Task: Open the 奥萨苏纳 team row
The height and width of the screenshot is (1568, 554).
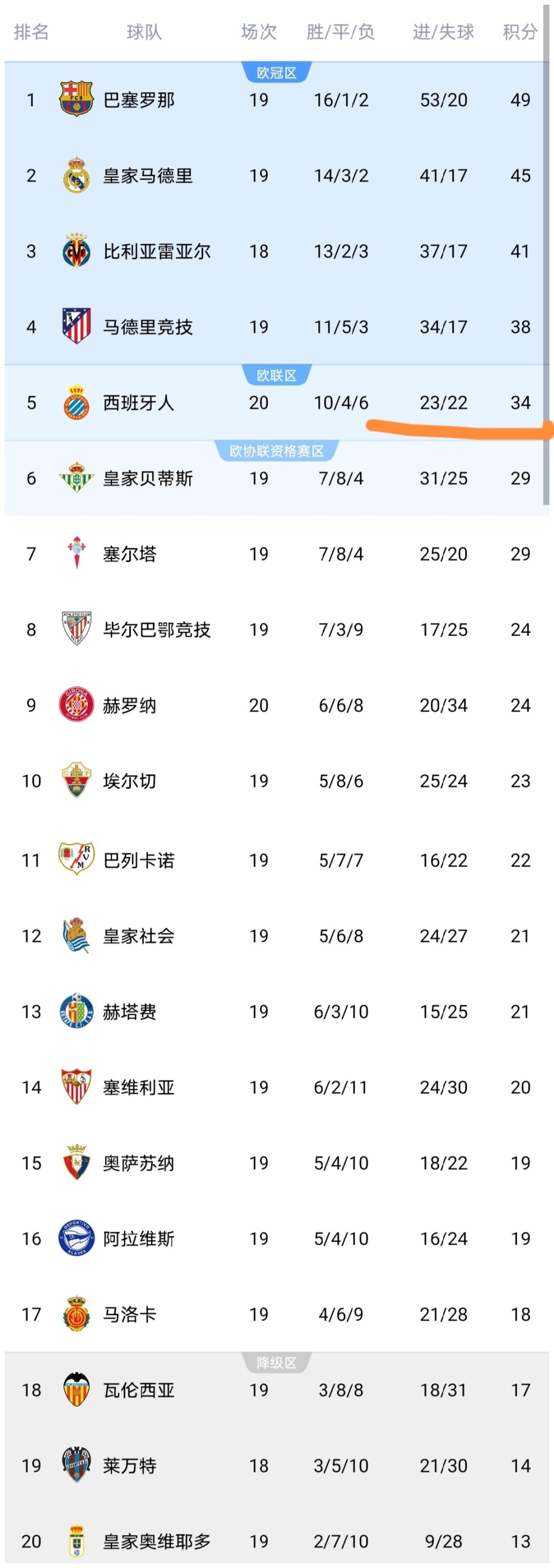Action: point(138,1163)
